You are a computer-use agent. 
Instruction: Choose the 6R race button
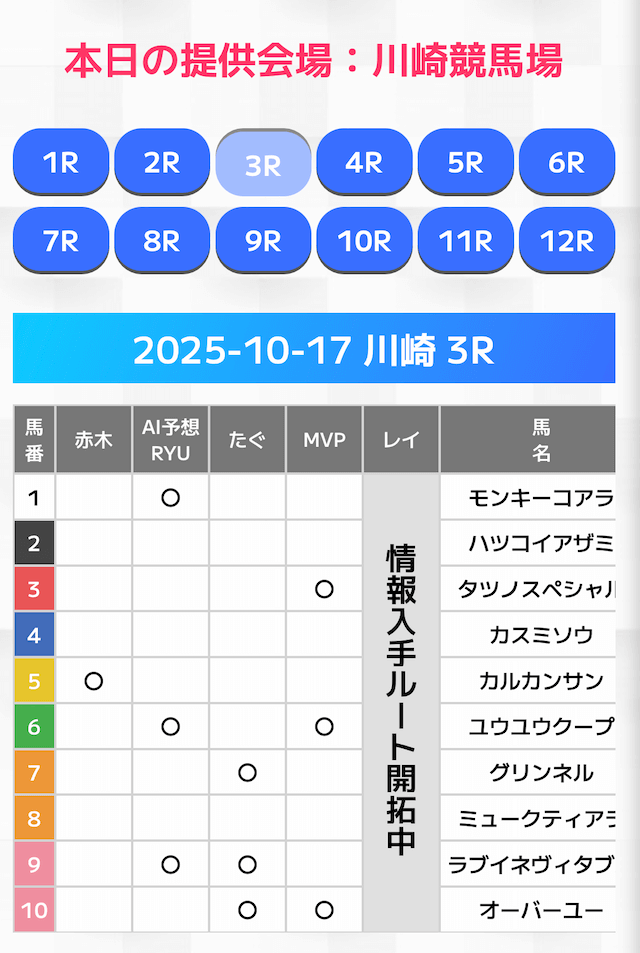566,162
